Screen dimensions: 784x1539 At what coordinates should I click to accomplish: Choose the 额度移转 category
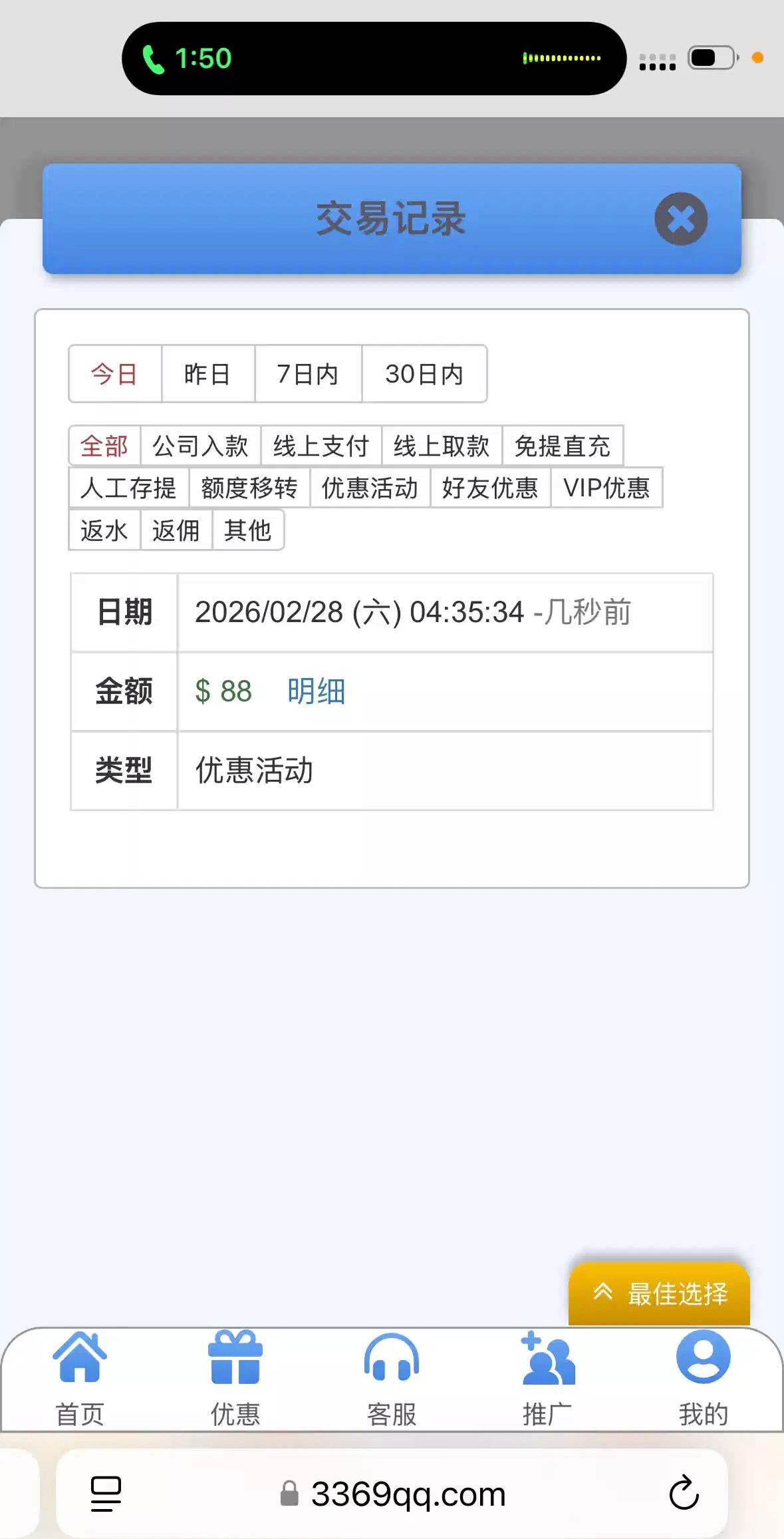click(249, 488)
